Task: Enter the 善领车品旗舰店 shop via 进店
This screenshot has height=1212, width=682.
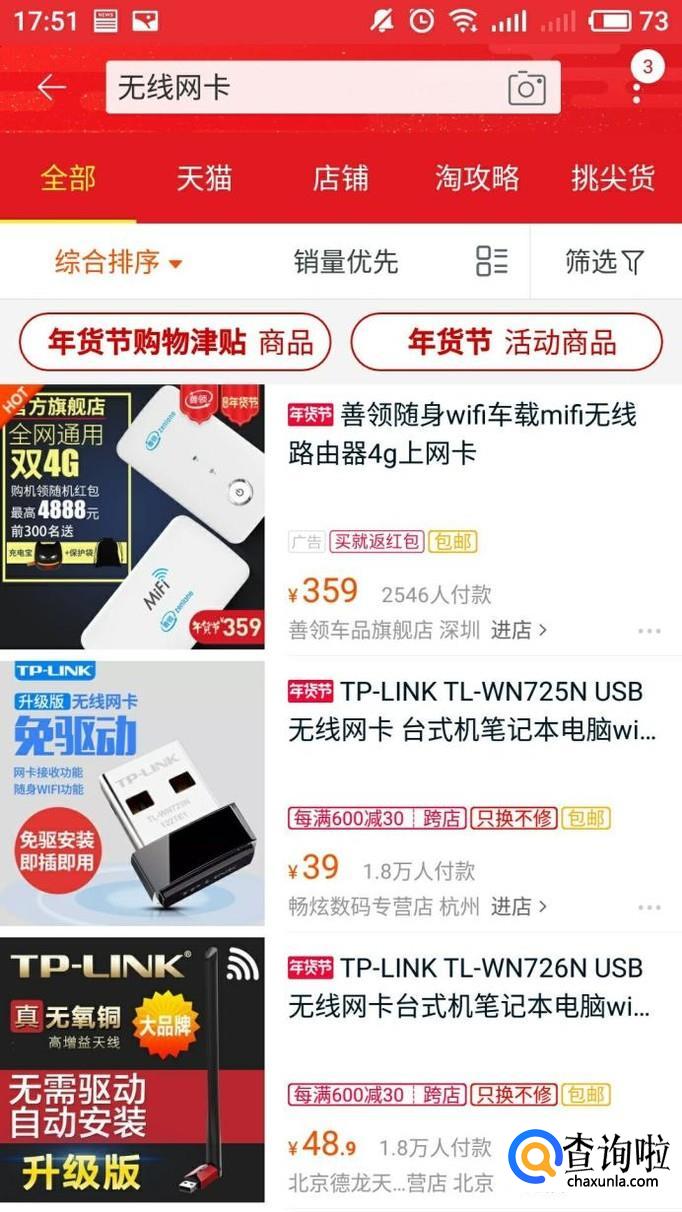Action: pos(519,630)
